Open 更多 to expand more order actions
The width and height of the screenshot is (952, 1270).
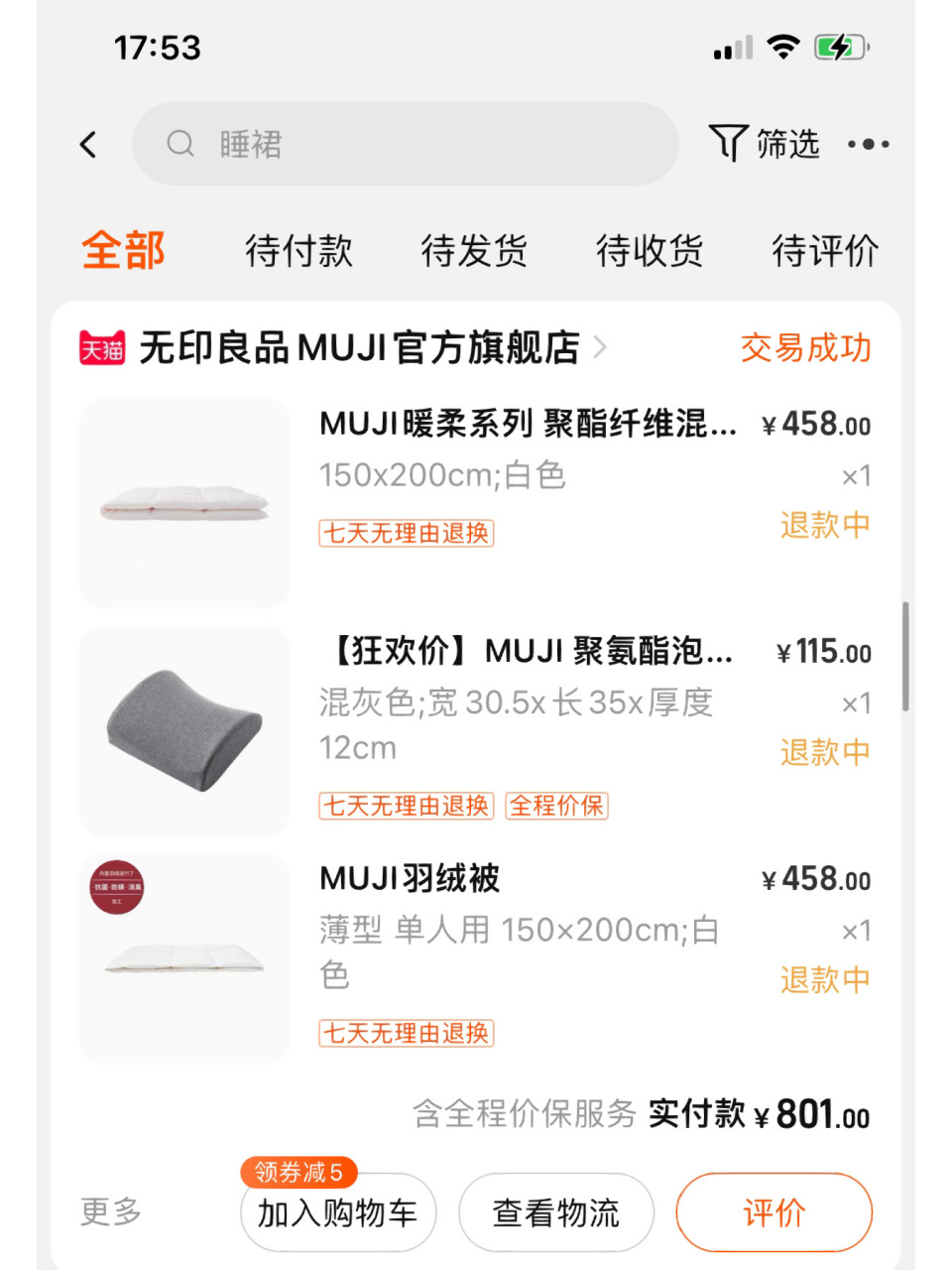click(x=107, y=1211)
